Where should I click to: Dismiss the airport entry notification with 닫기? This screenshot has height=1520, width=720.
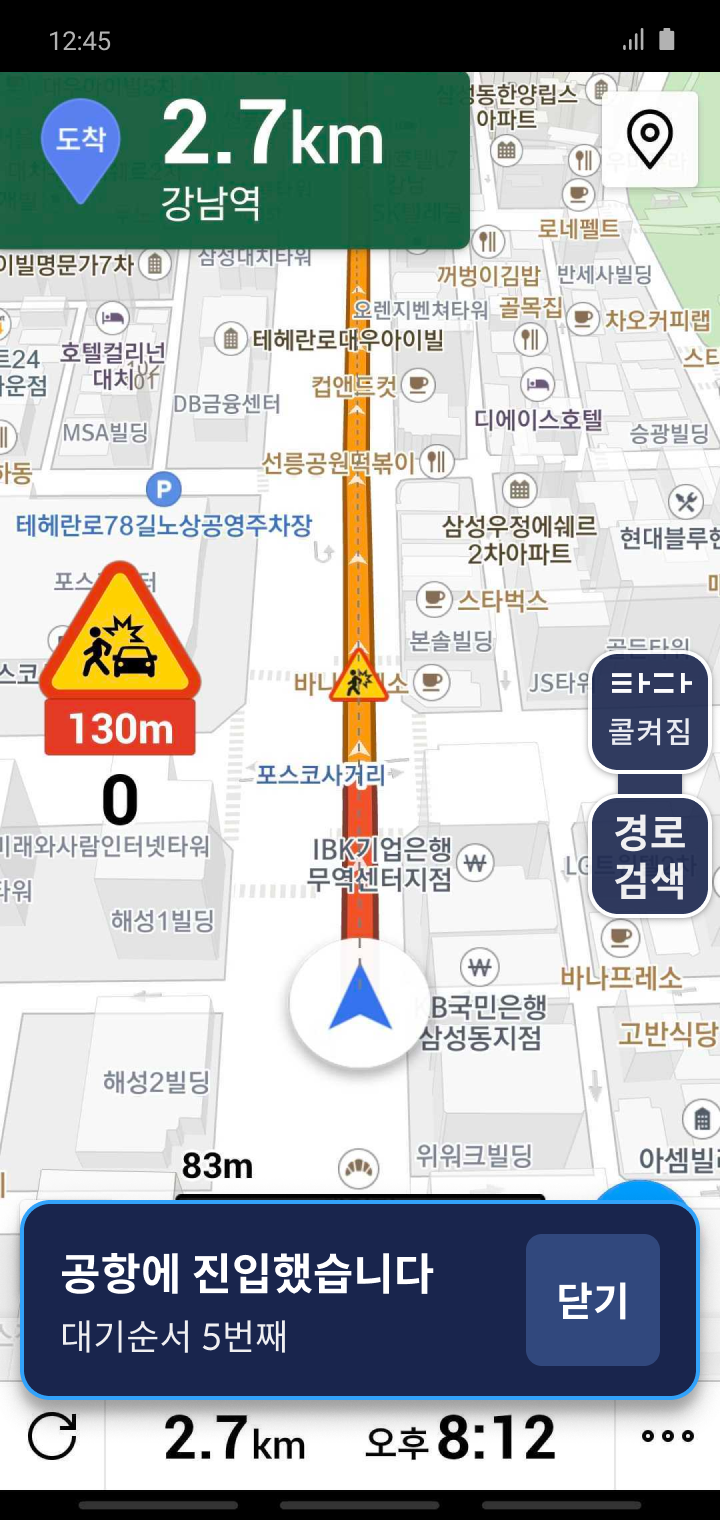pos(592,1299)
